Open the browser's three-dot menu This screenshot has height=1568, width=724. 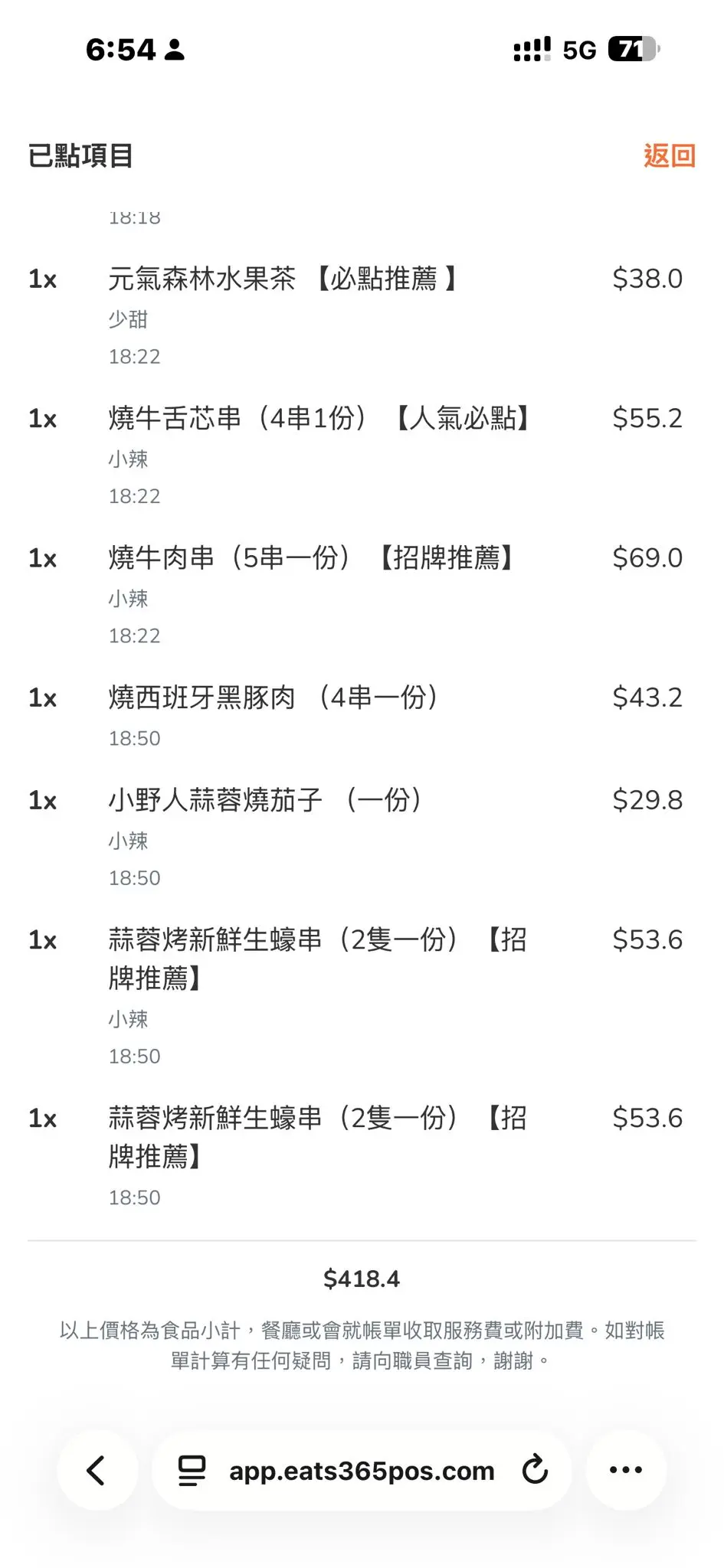point(626,1470)
